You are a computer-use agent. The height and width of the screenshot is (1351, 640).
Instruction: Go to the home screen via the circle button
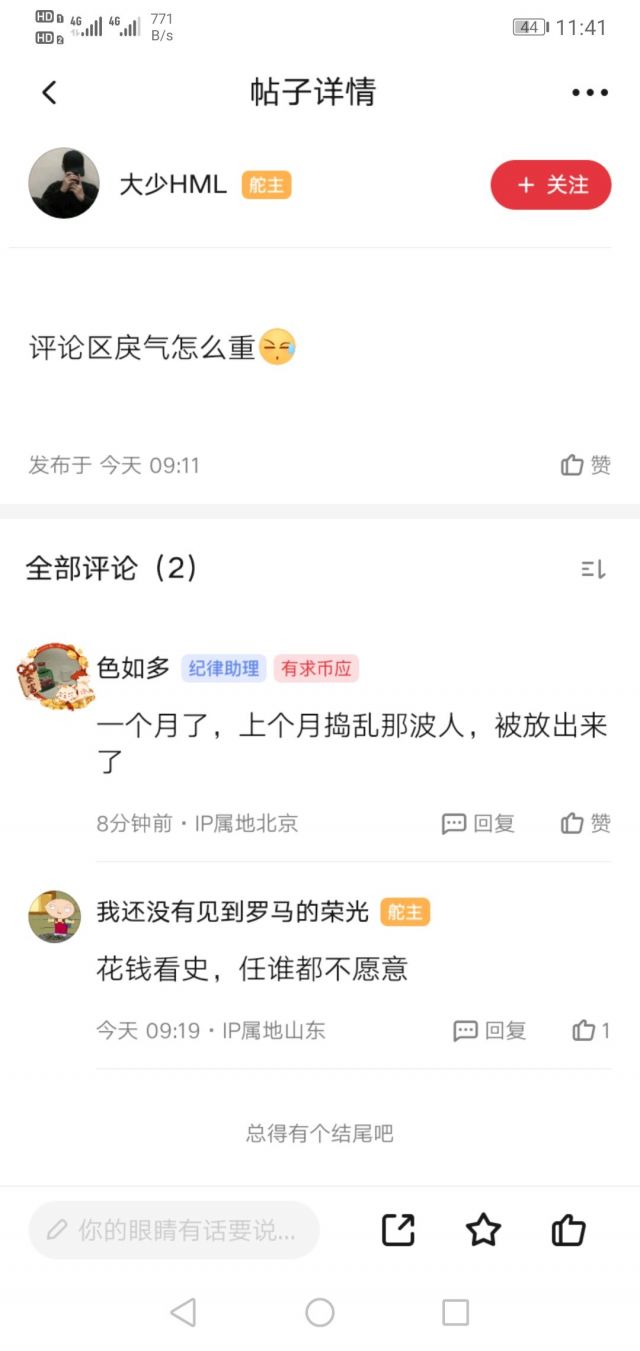point(320,1312)
